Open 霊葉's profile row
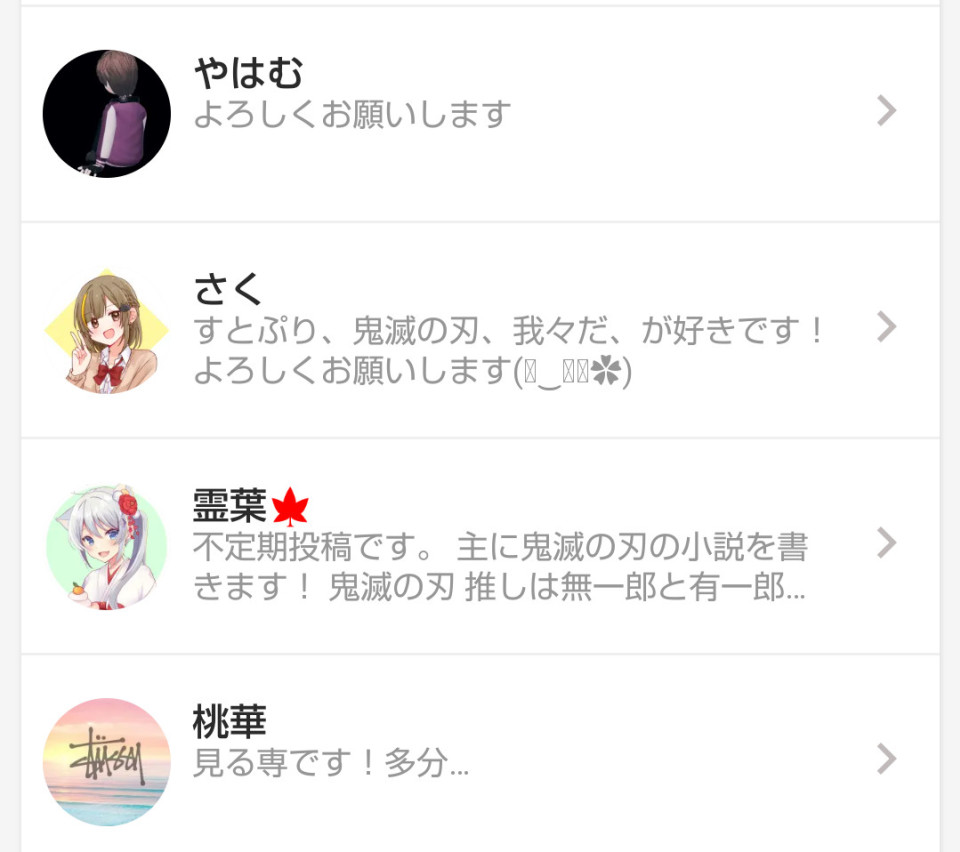The width and height of the screenshot is (960, 852). [480, 545]
